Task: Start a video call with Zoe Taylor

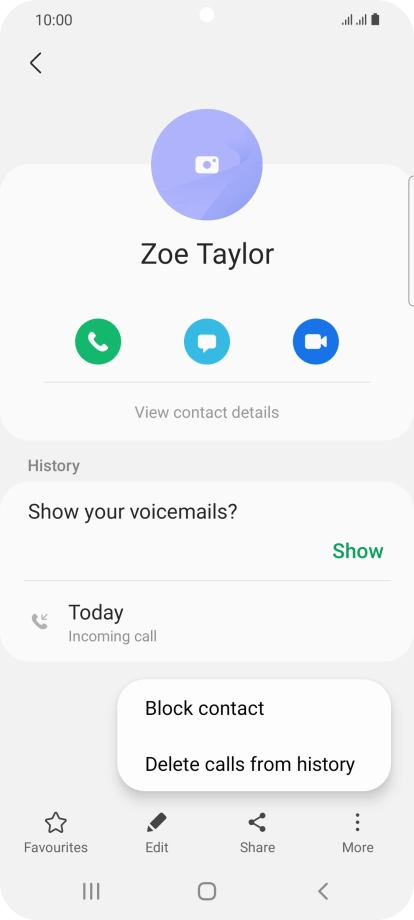Action: tap(315, 341)
